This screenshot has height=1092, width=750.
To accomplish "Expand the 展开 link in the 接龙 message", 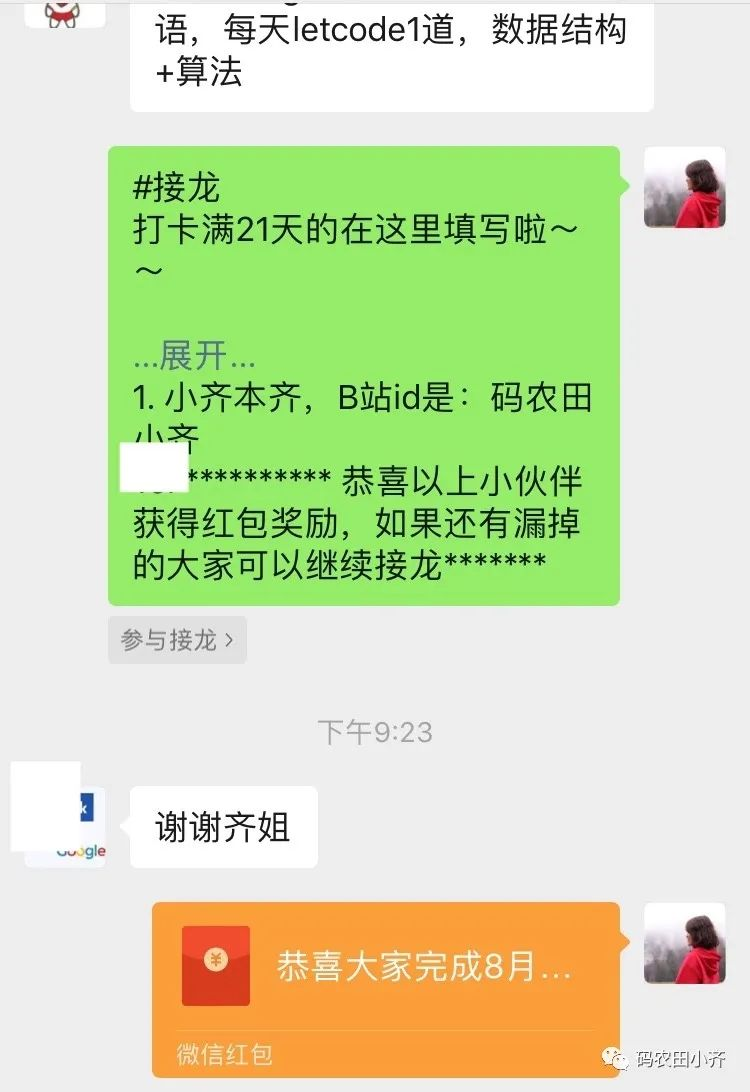I will coord(194,355).
